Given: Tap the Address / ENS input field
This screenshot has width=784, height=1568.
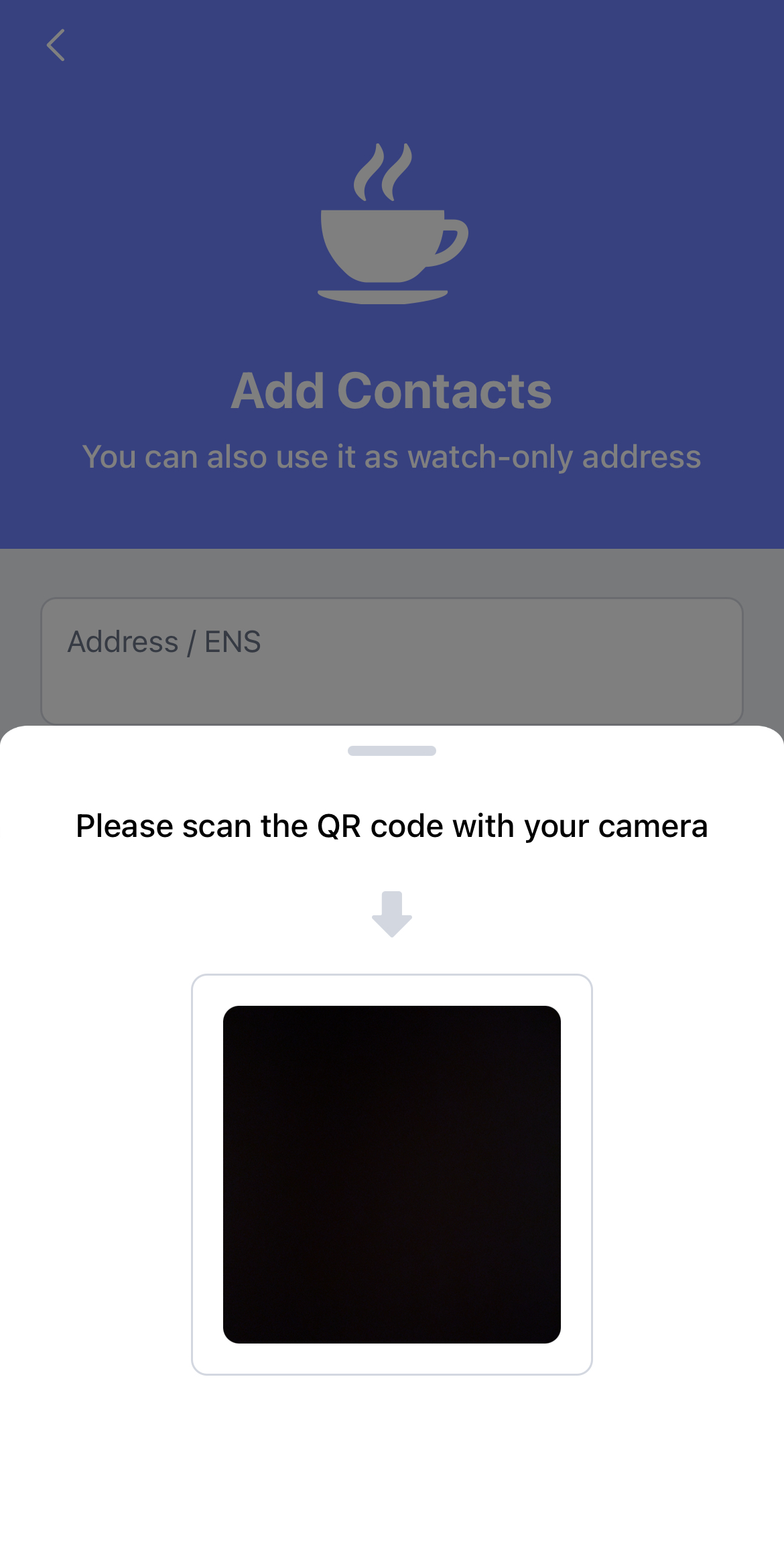Looking at the screenshot, I should tap(392, 661).
